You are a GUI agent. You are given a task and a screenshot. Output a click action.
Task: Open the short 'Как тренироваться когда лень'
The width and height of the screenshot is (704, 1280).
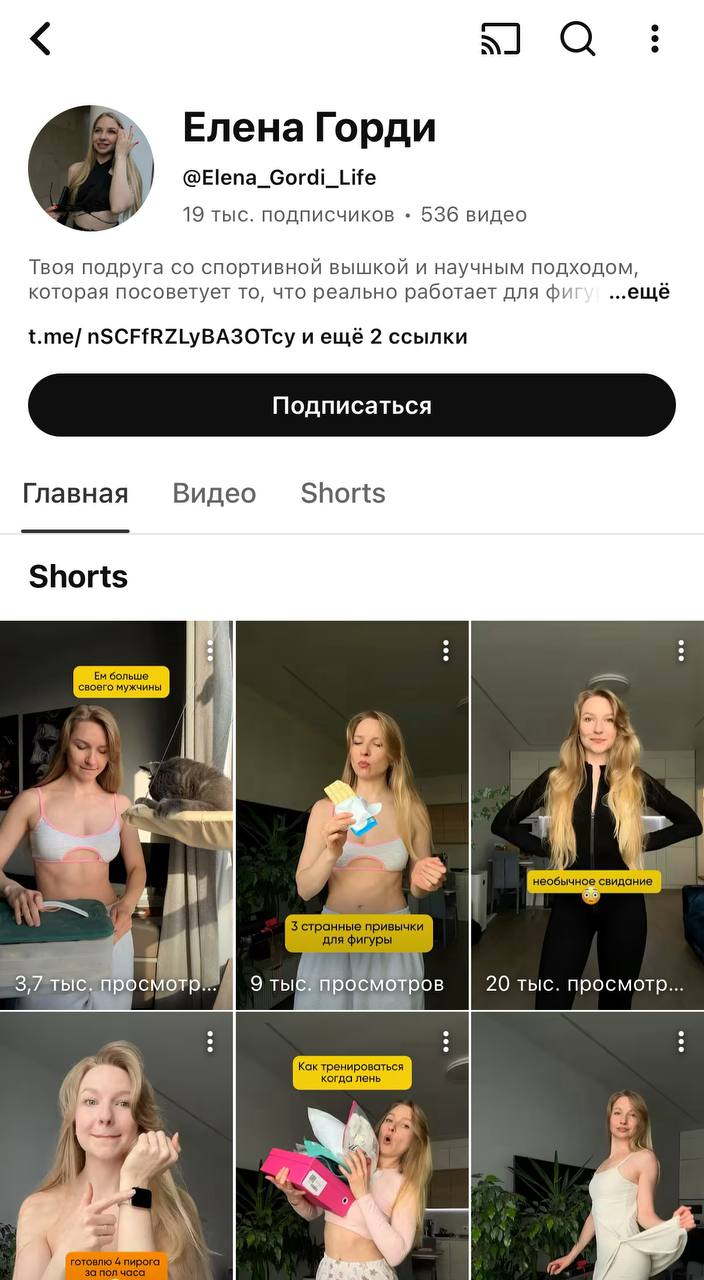pos(352,1146)
